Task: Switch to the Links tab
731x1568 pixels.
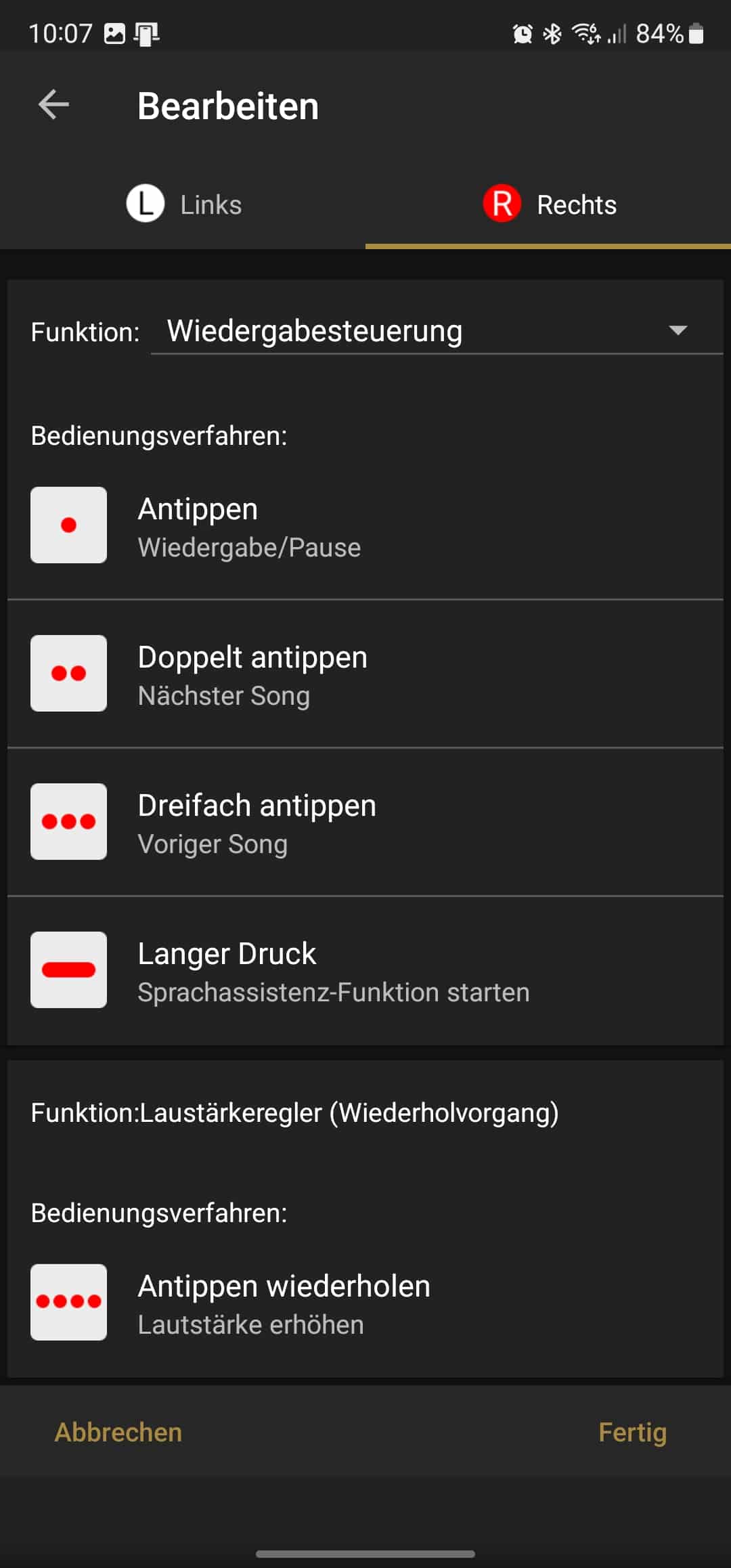Action: coord(183,204)
